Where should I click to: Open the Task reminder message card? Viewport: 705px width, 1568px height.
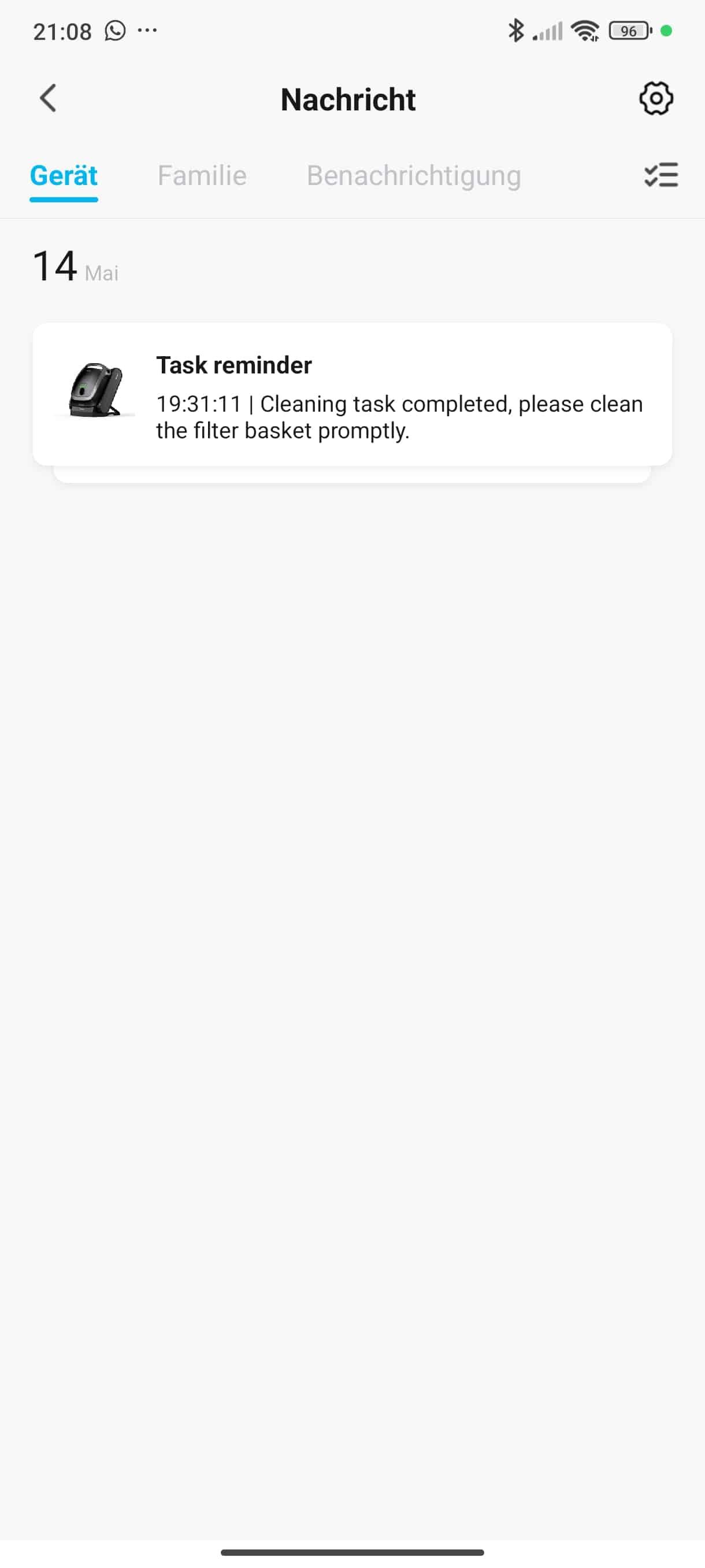pos(352,394)
